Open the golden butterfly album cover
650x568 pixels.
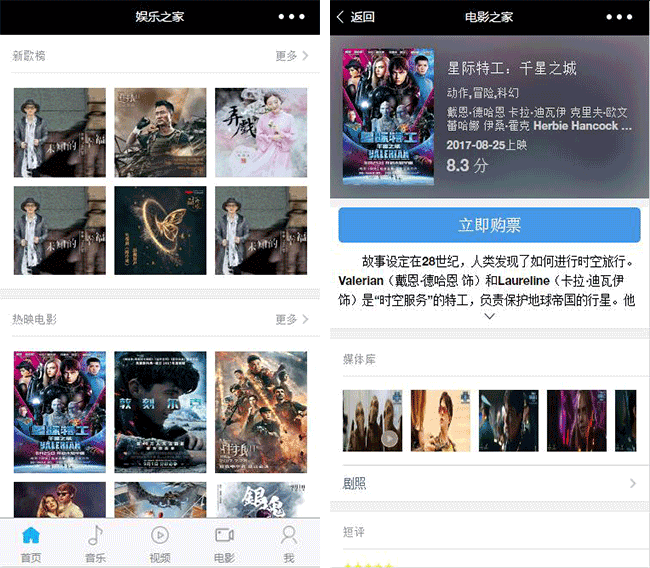pyautogui.click(x=160, y=230)
